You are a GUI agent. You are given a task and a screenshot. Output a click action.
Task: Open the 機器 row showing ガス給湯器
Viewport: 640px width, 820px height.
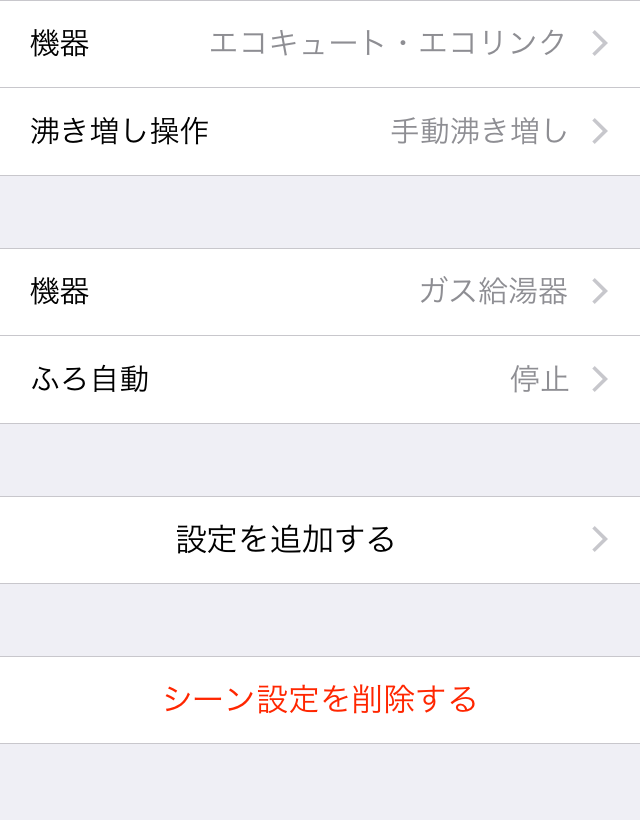[320, 292]
